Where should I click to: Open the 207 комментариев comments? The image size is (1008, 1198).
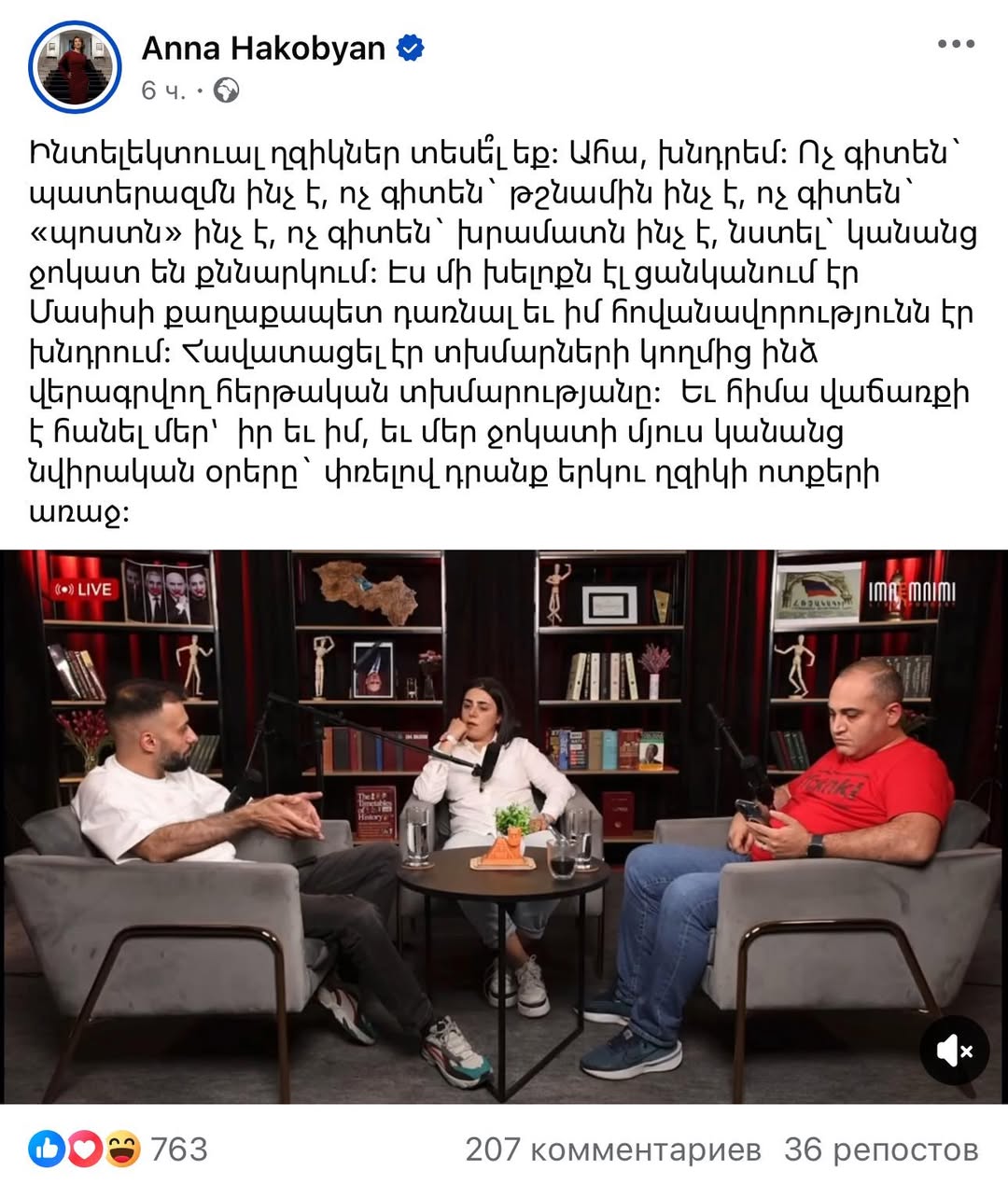(612, 1149)
